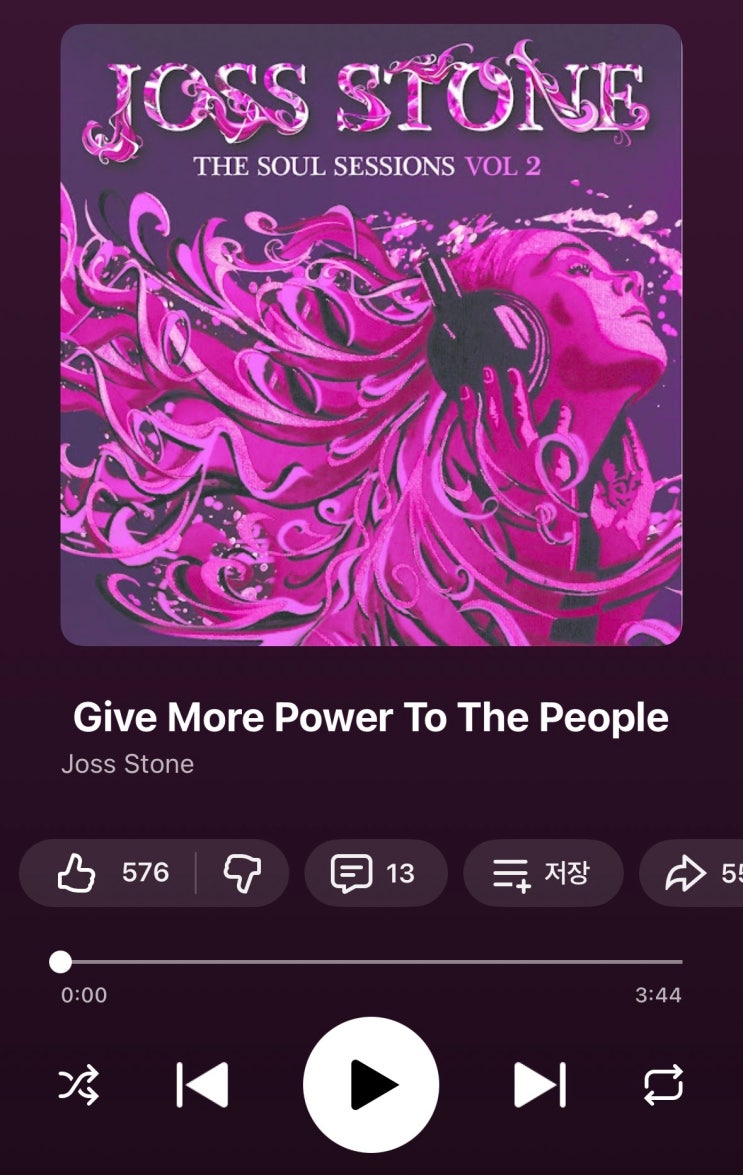
Task: Open the artist Joss Stone
Action: (127, 764)
